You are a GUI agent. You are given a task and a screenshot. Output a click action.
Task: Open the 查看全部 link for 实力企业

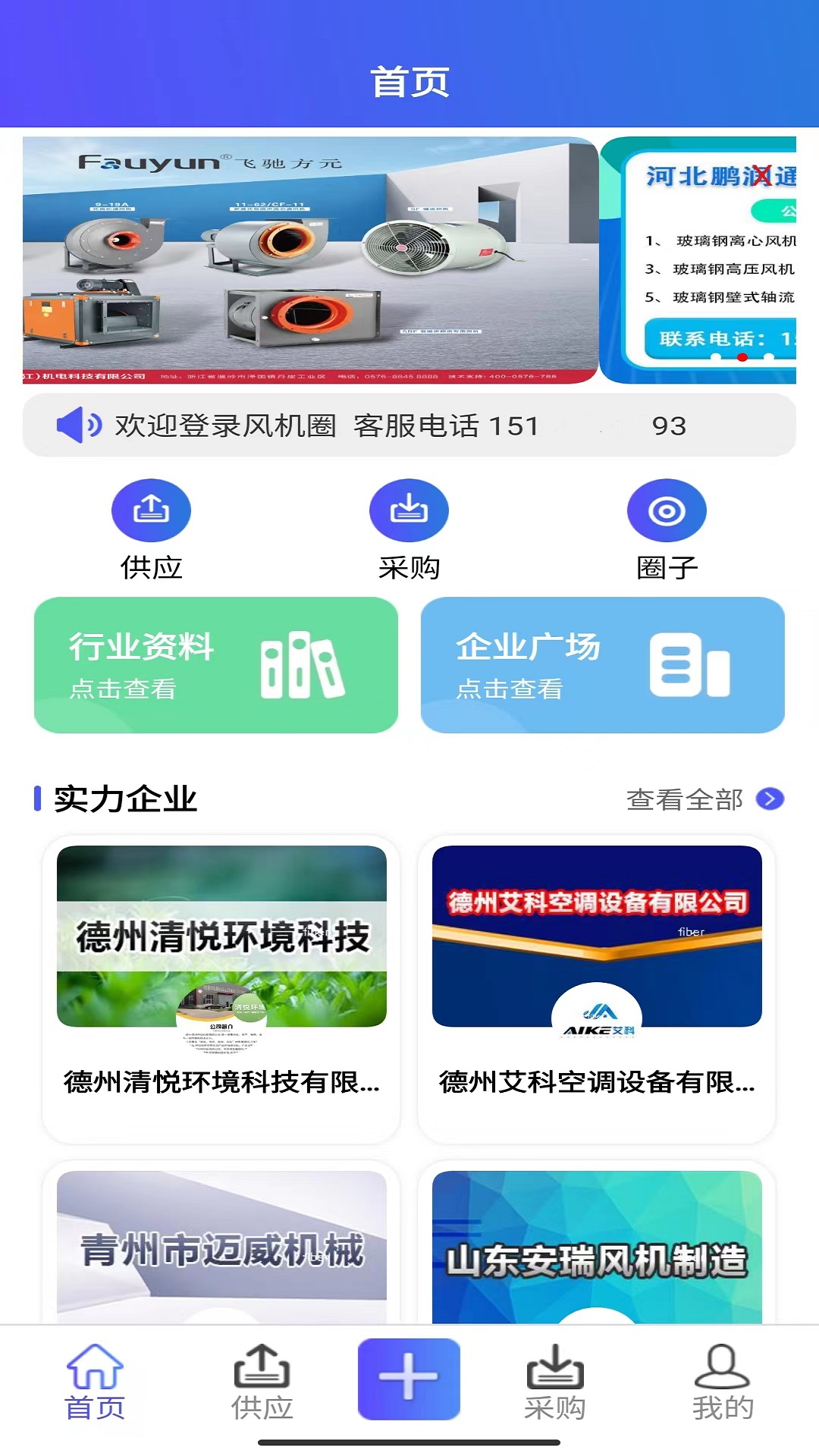click(x=683, y=800)
